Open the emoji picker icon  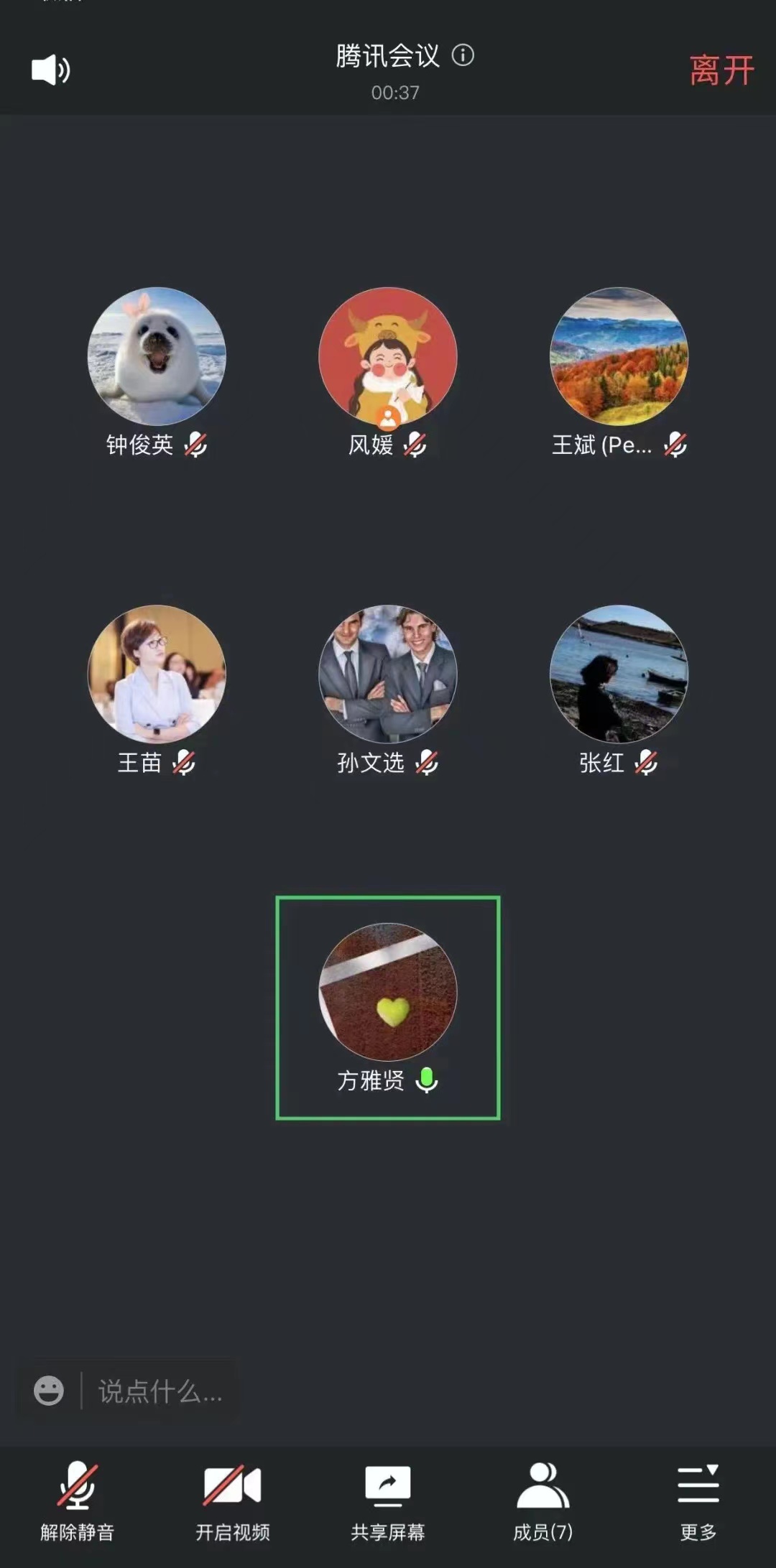point(48,1392)
